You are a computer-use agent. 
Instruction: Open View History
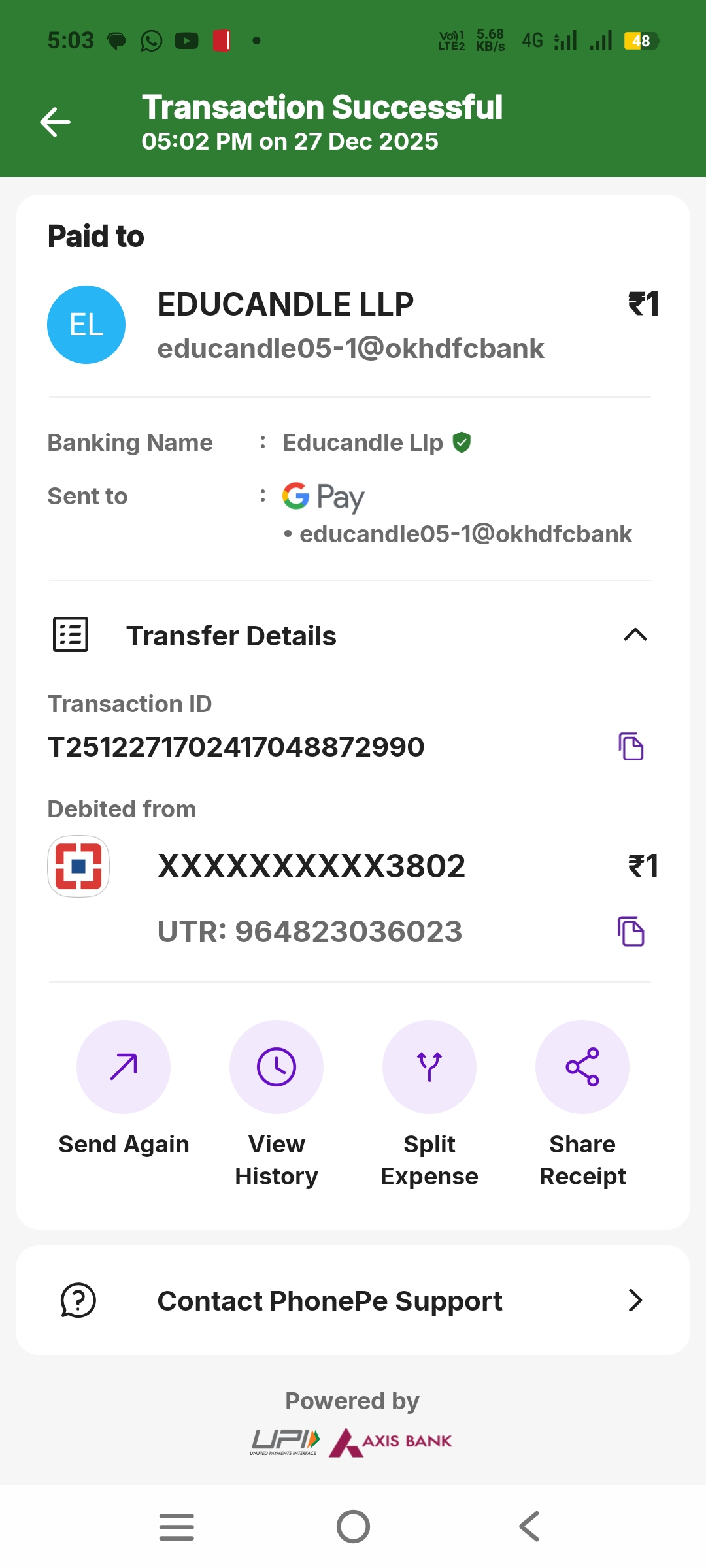pyautogui.click(x=277, y=1067)
